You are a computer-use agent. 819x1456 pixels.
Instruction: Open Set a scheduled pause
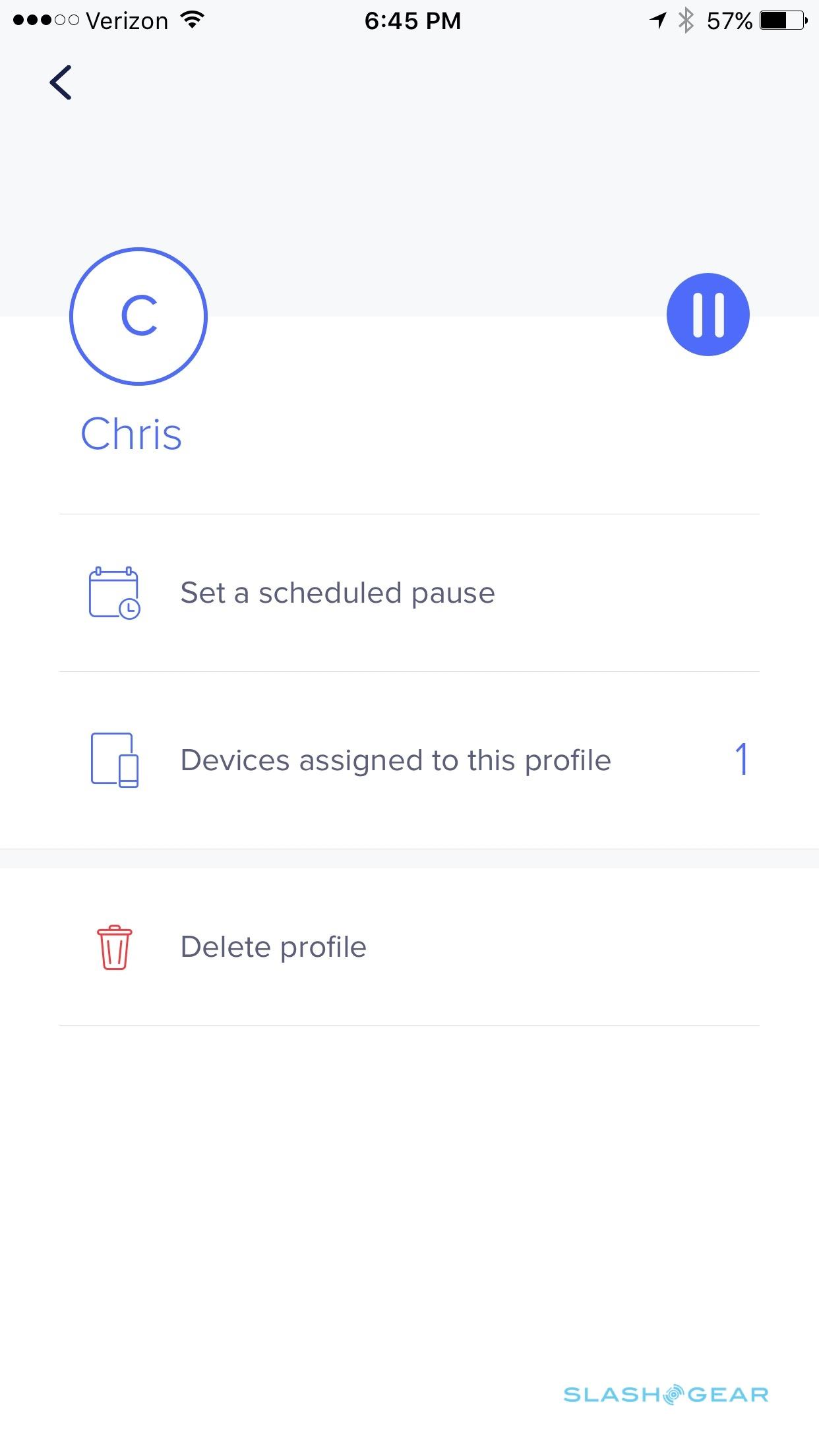338,593
